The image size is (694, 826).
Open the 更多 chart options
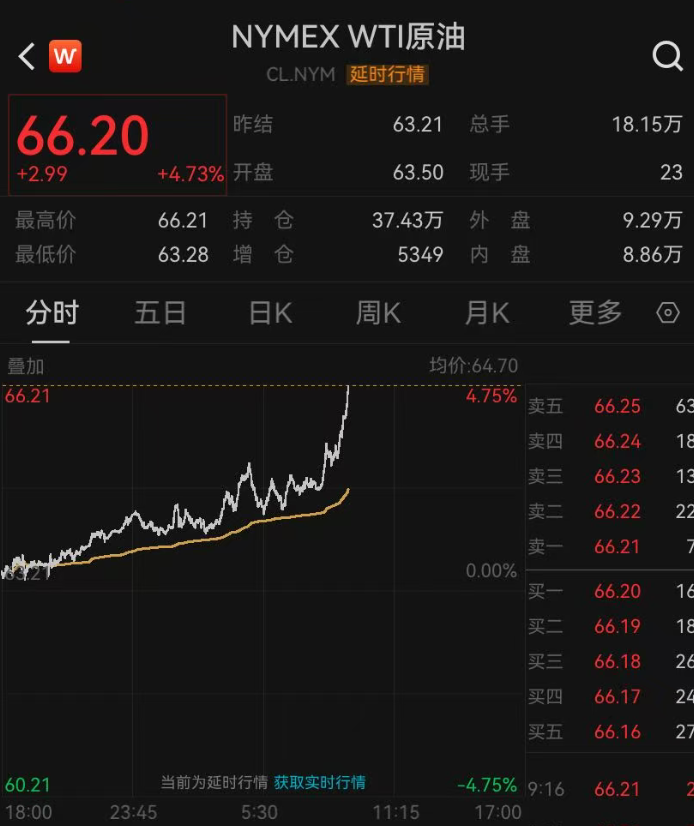click(x=595, y=313)
